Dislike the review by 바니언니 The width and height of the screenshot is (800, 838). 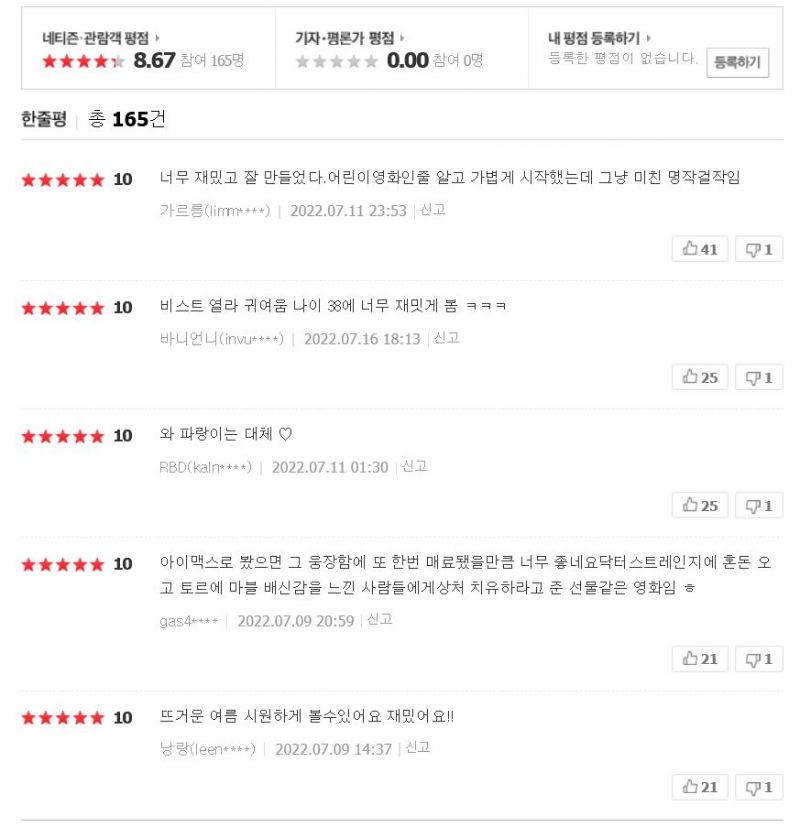759,377
